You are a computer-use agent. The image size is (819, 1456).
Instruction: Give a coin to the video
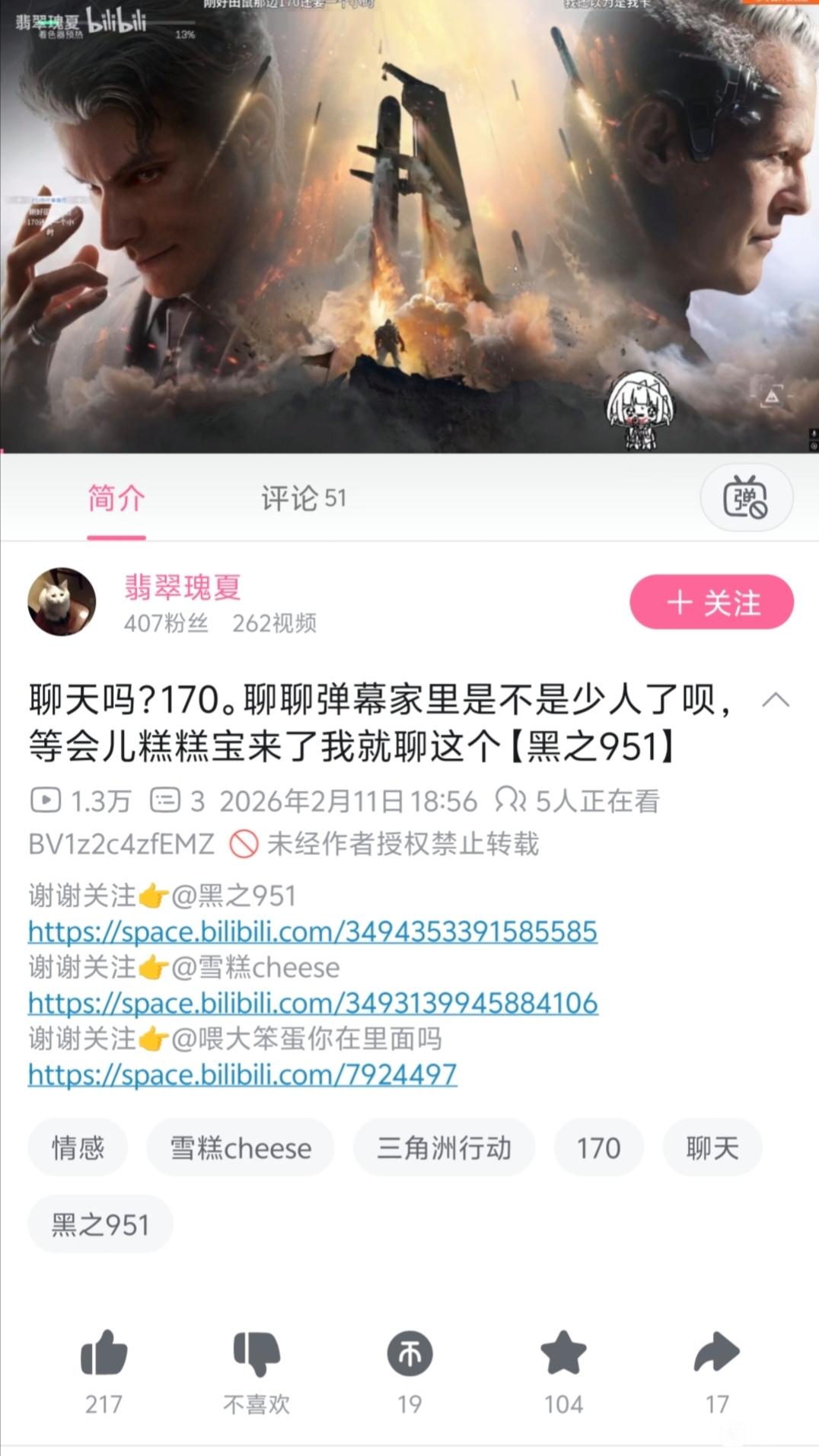pyautogui.click(x=409, y=1355)
